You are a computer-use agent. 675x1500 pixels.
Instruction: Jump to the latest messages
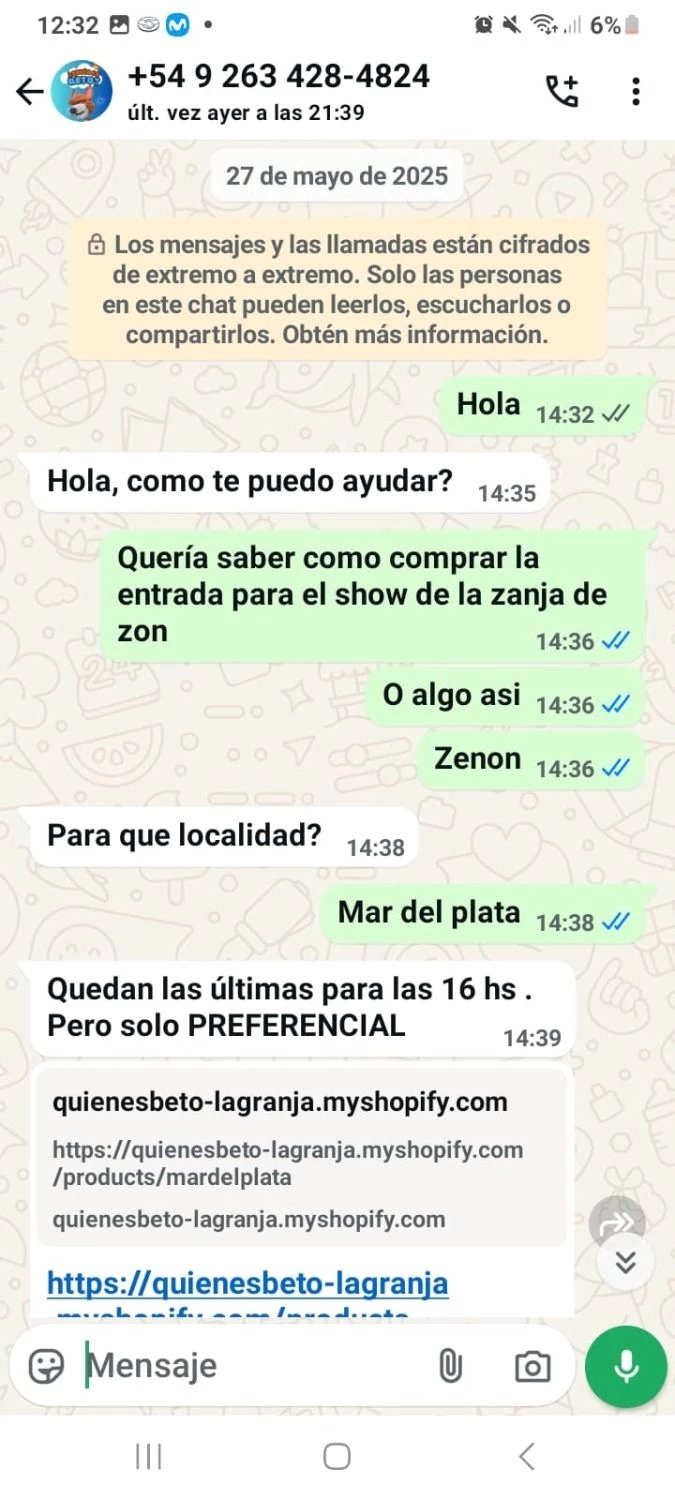[626, 1263]
